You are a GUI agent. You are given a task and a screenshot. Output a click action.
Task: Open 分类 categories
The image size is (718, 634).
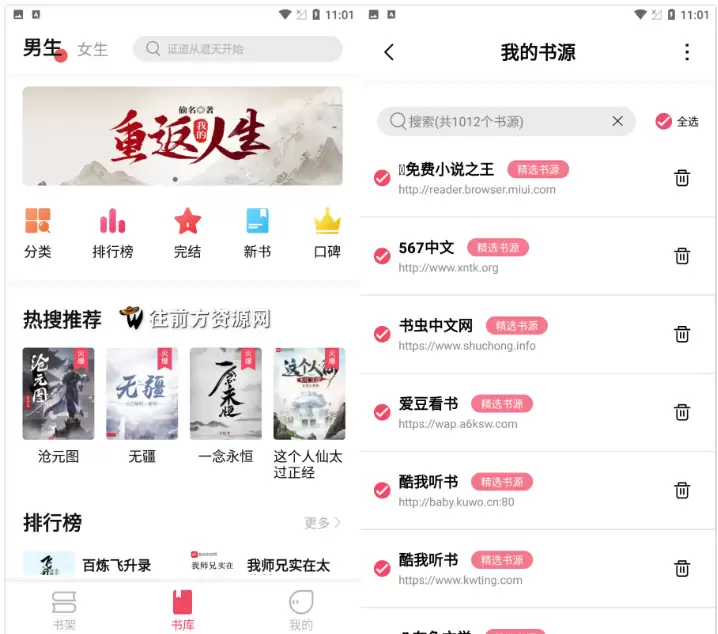point(38,232)
